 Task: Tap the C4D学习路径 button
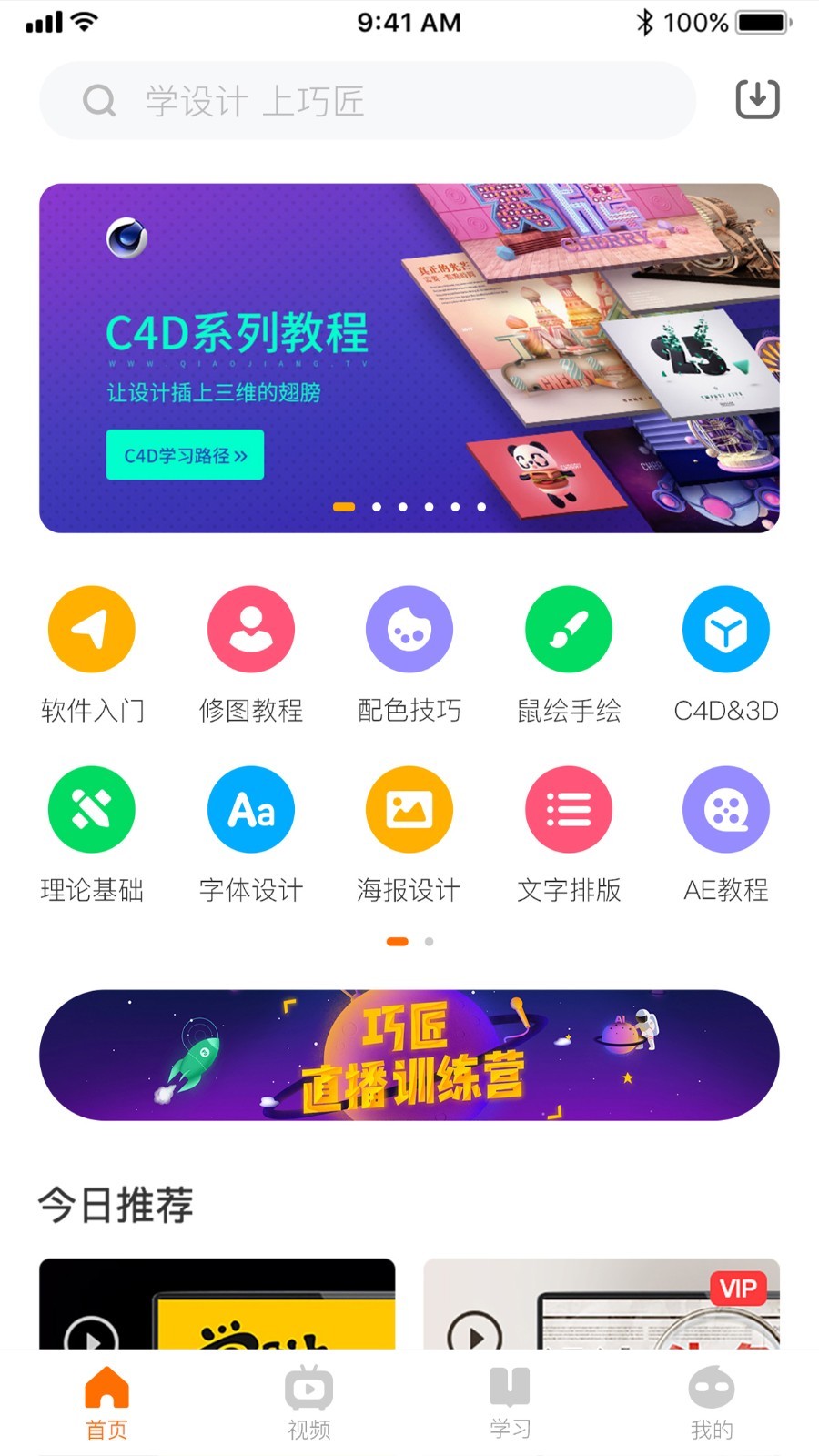click(x=185, y=455)
